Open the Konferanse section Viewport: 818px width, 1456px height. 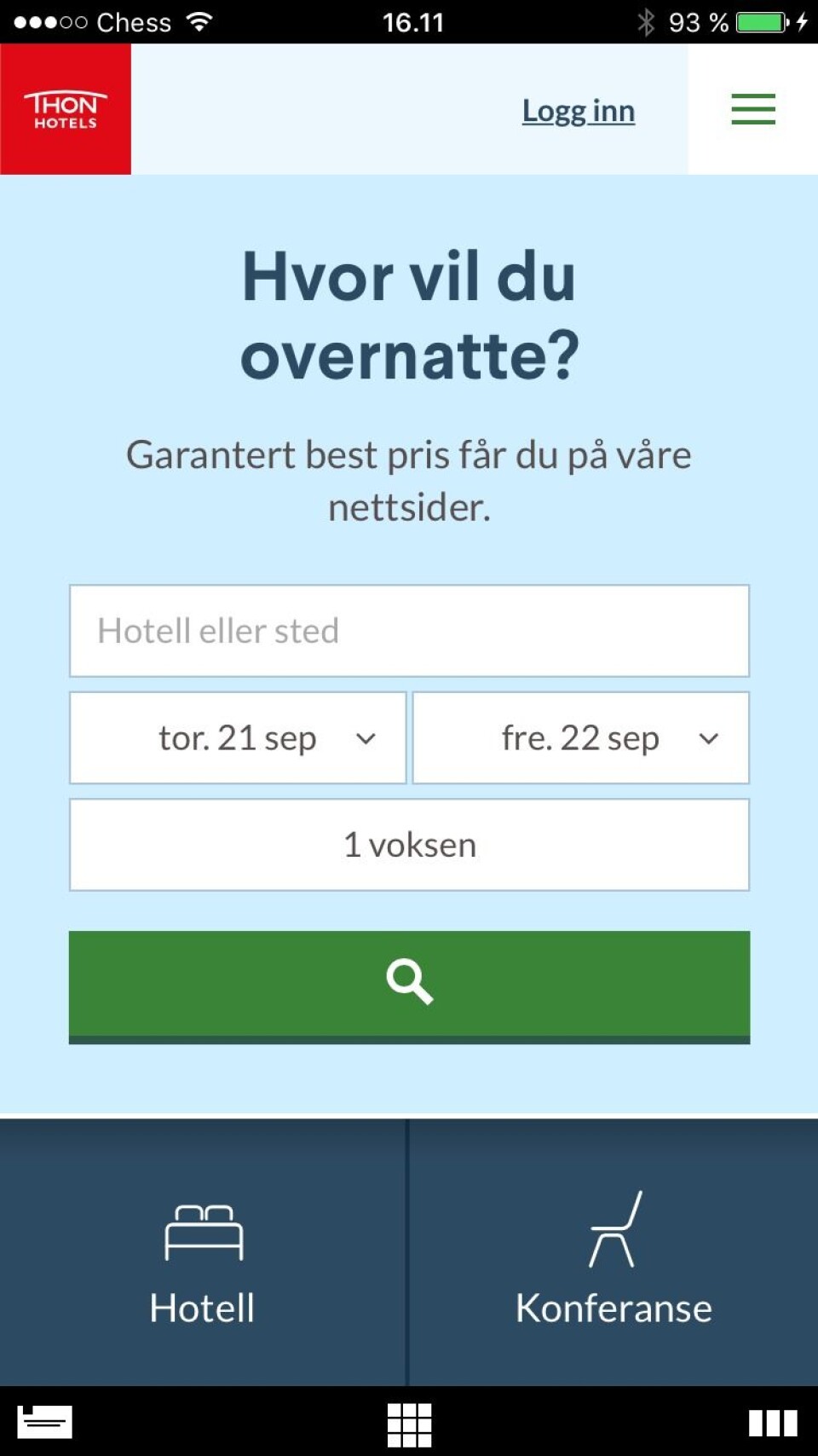(x=613, y=1253)
